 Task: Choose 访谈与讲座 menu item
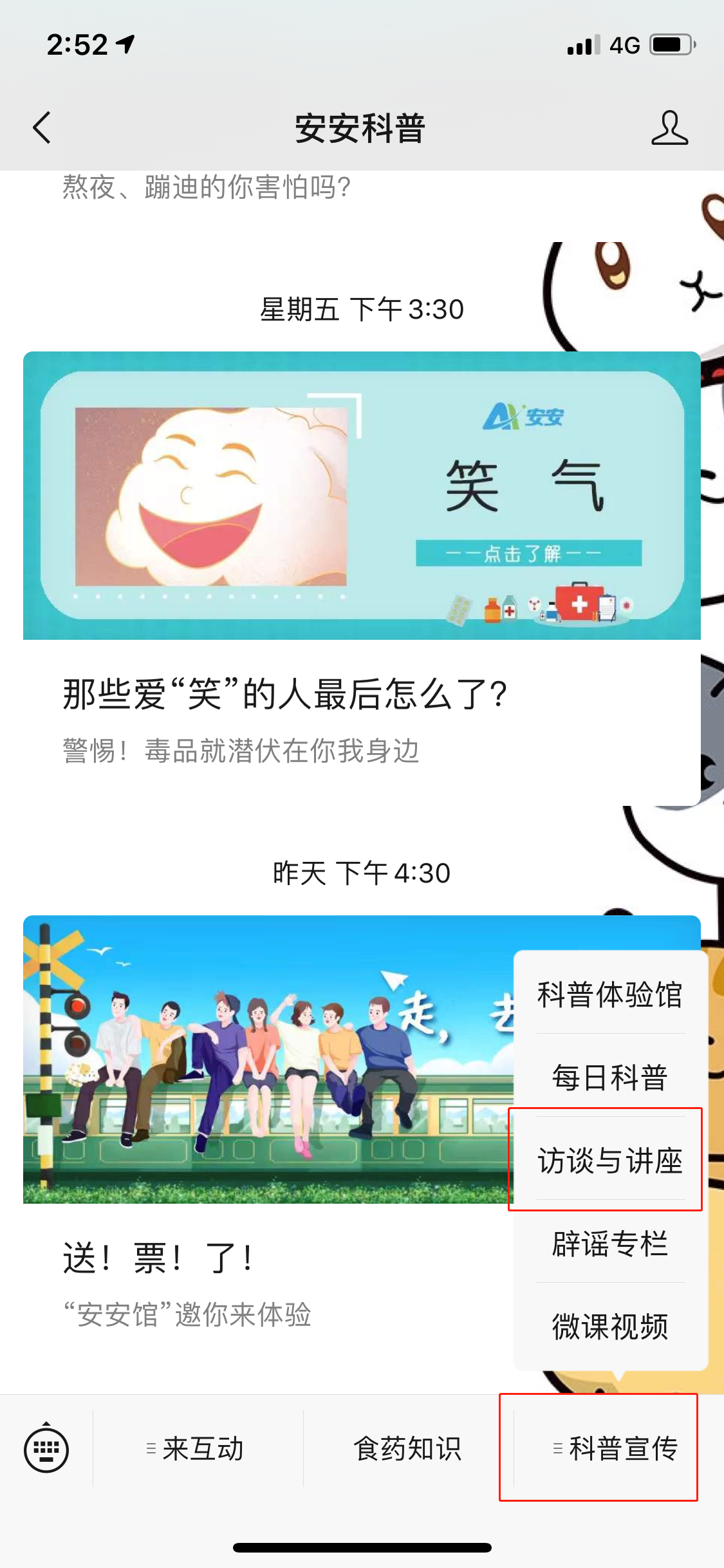pos(610,1161)
